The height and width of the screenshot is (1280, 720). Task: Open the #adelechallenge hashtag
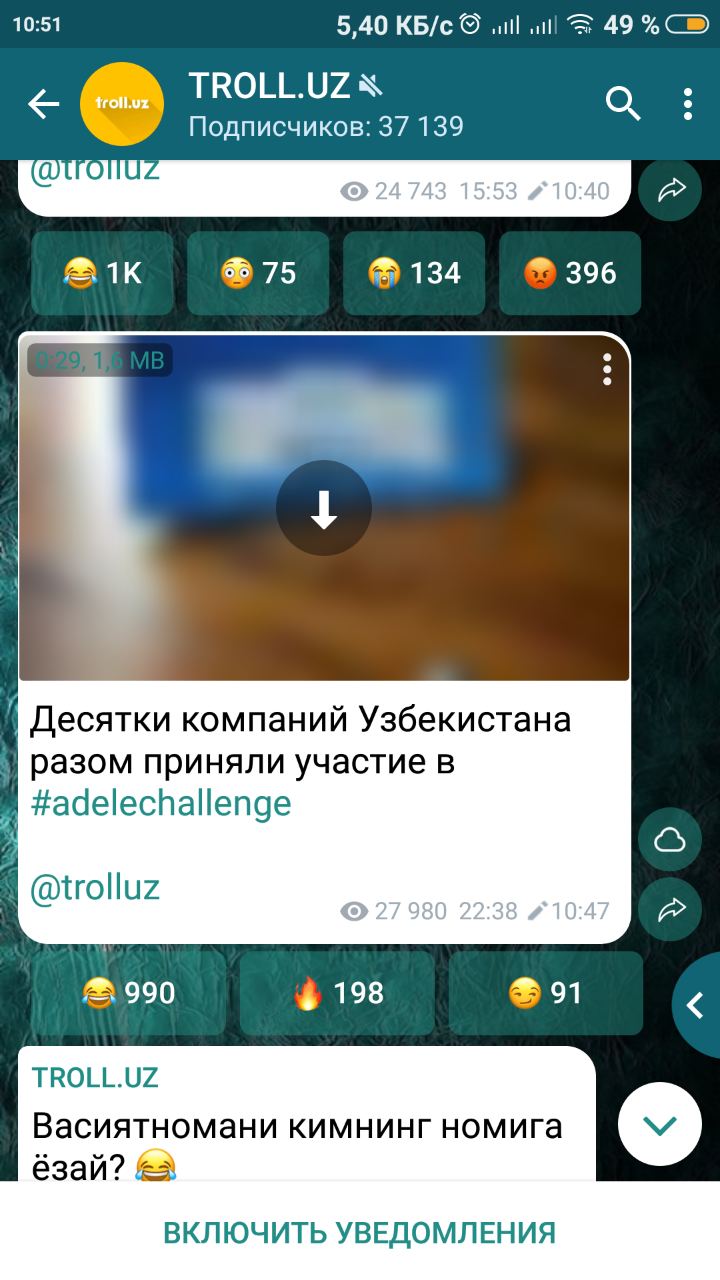pos(161,803)
